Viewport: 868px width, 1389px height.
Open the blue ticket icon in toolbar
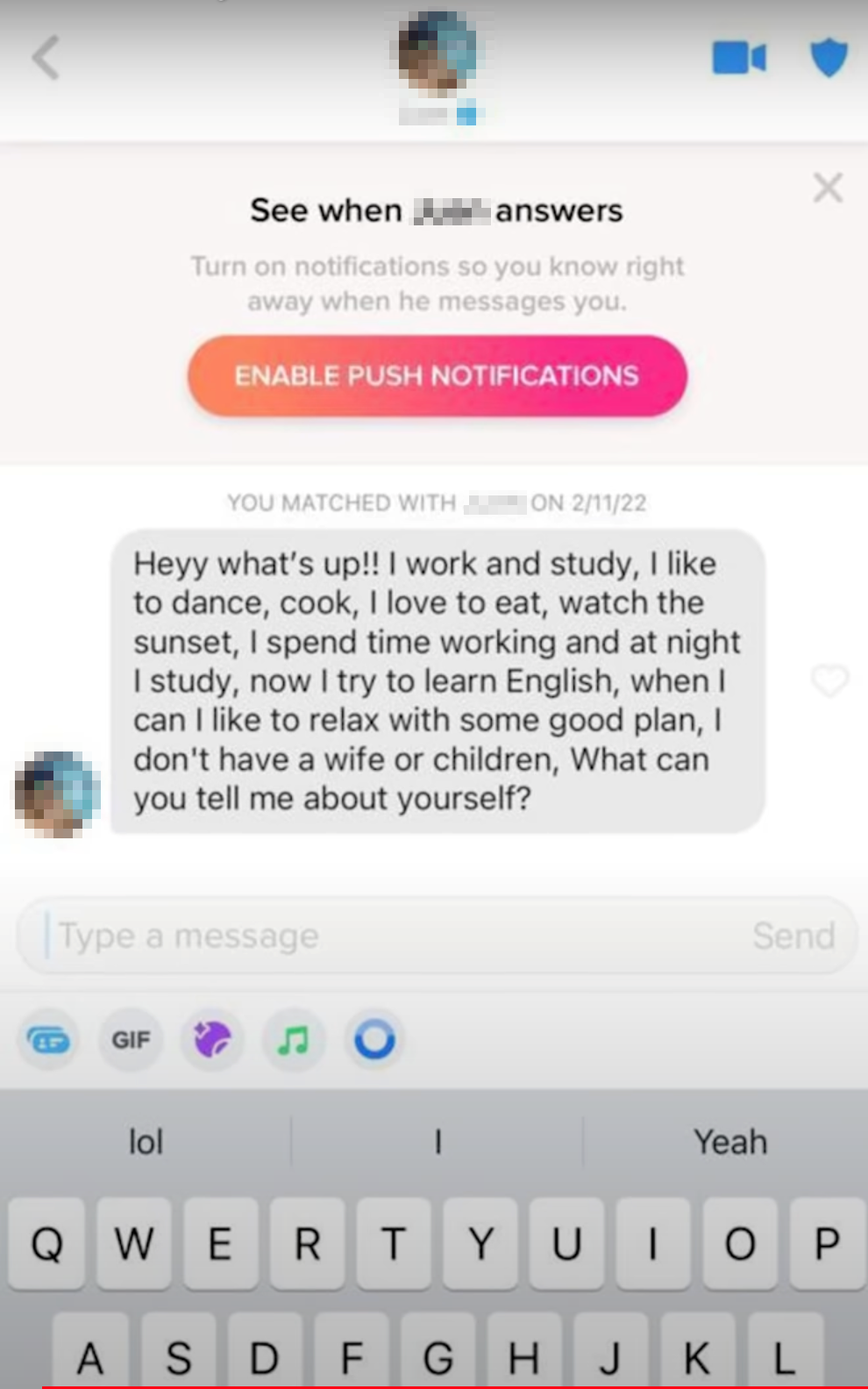(x=49, y=1040)
